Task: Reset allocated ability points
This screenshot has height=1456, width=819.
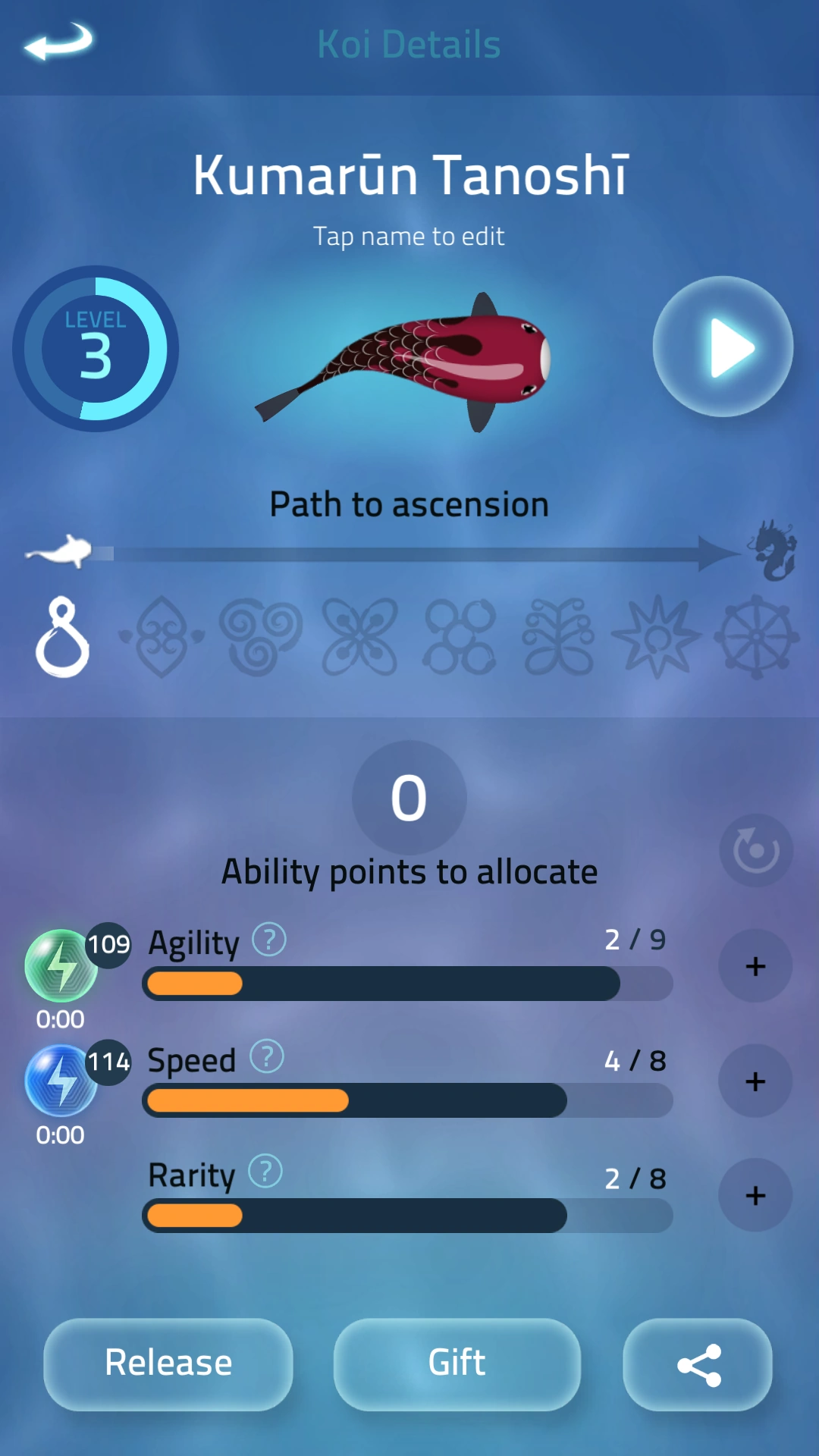Action: pos(756,851)
